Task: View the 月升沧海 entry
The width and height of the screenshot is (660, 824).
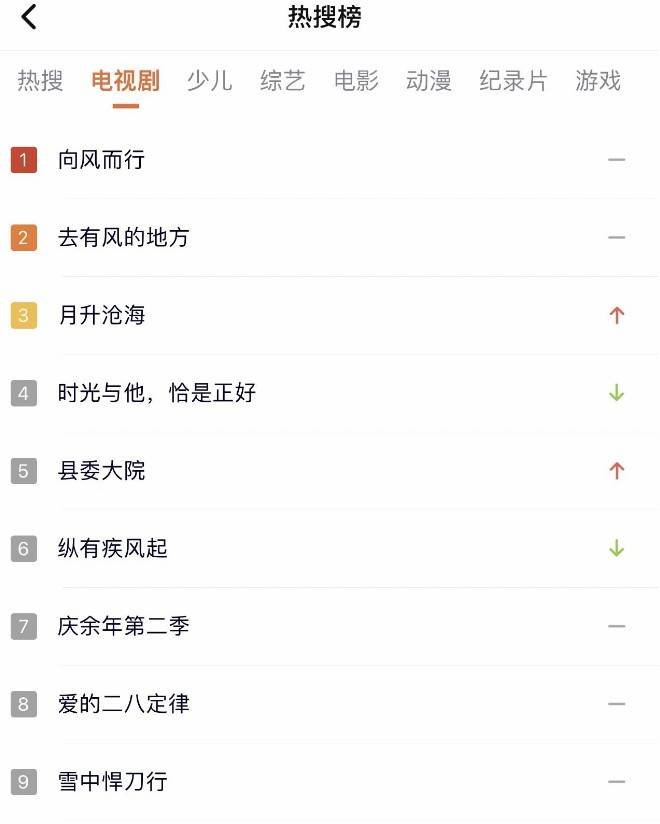Action: (102, 316)
